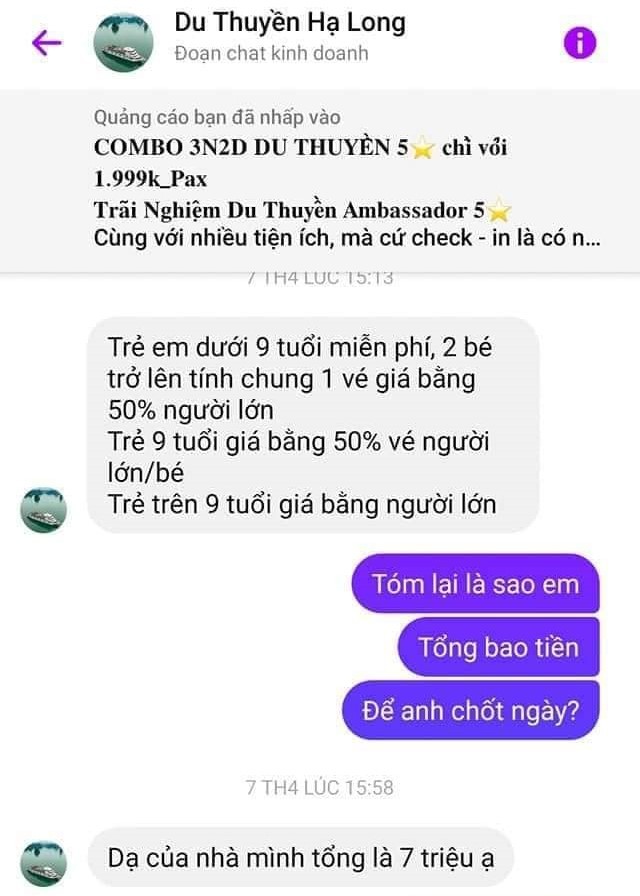Open the conversation info button

tap(580, 42)
